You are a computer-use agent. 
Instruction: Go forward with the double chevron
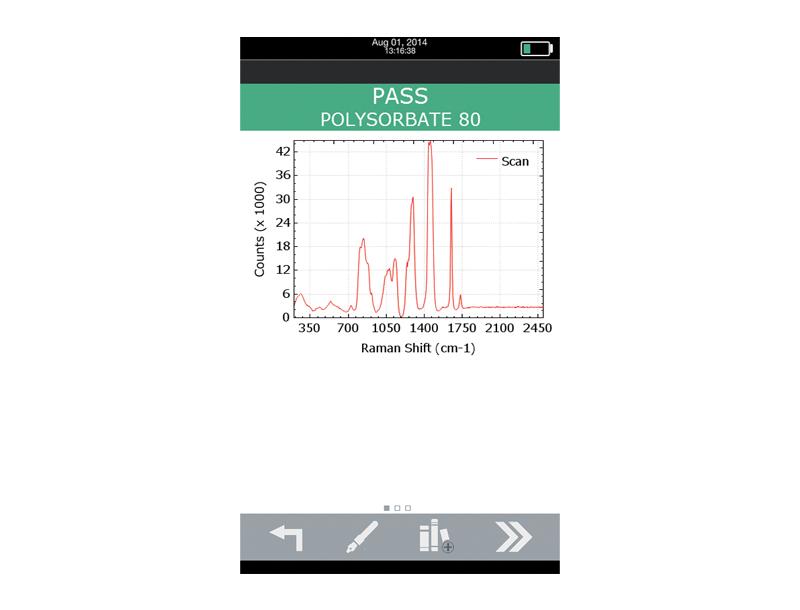click(x=513, y=537)
